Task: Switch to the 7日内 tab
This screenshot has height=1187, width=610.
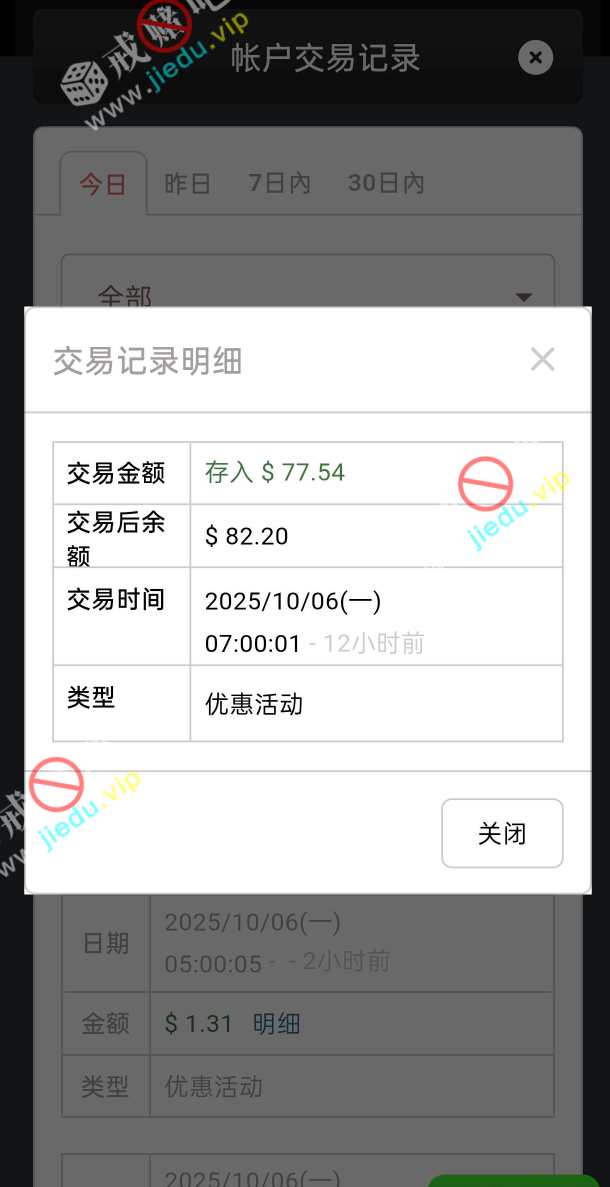Action: (279, 184)
